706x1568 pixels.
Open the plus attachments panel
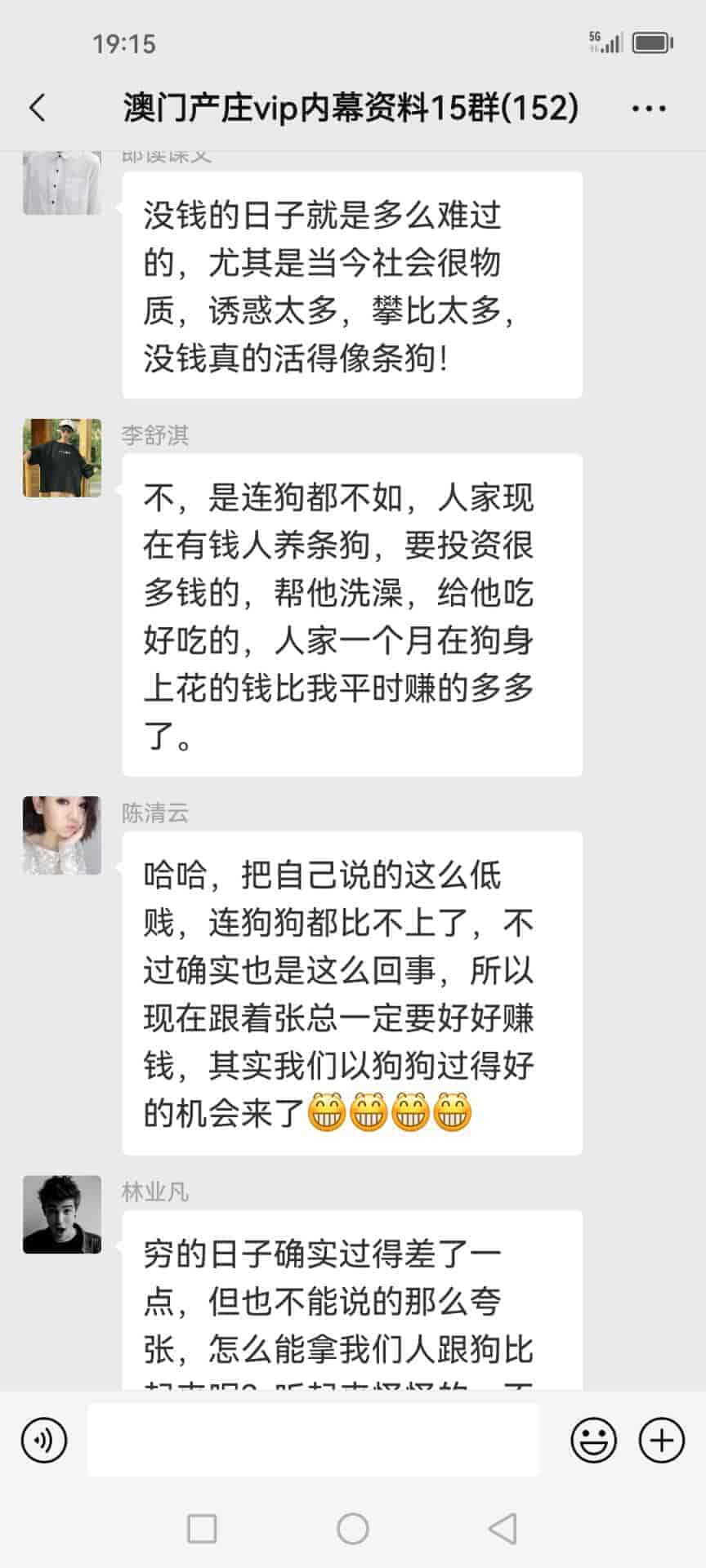point(661,1440)
